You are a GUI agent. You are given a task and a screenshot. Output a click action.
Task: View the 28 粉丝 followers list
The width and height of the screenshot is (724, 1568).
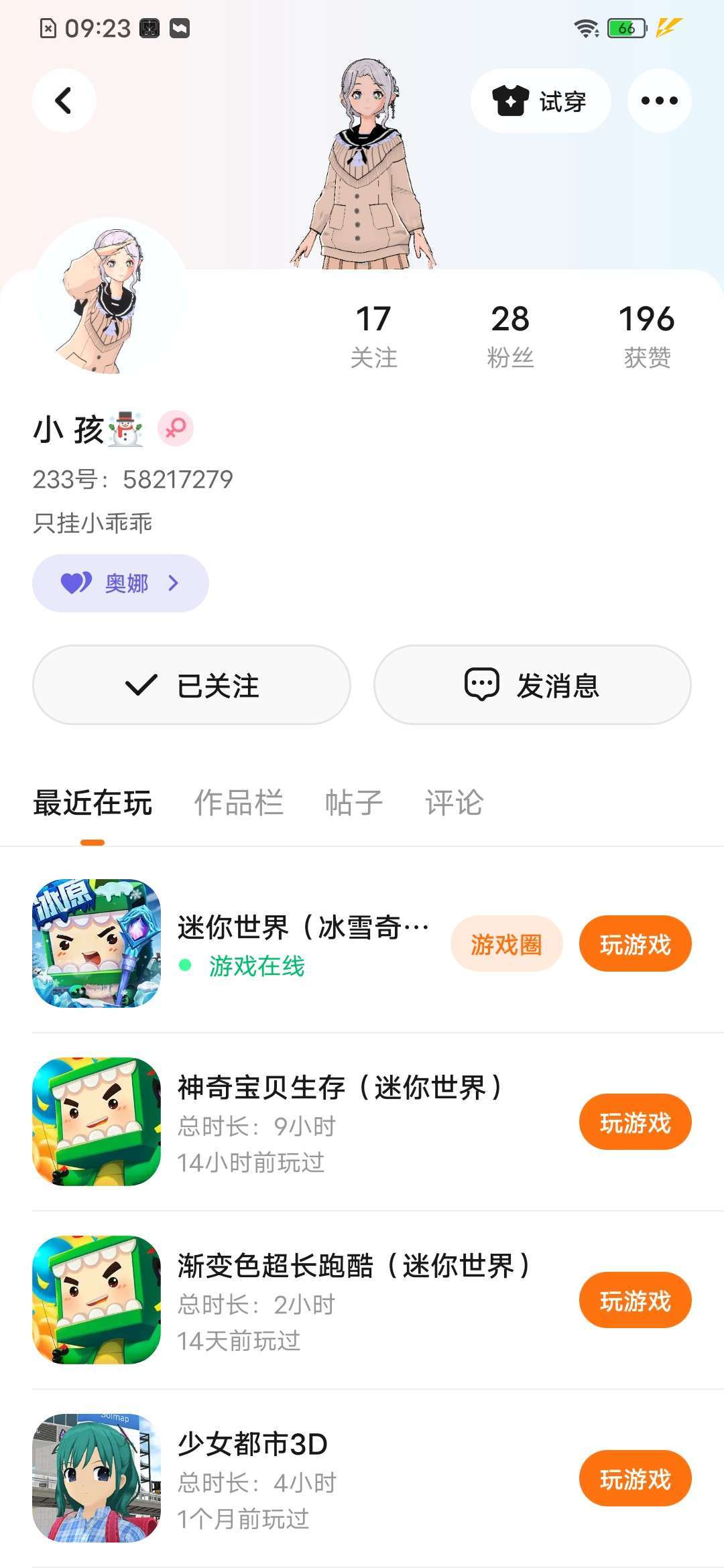[510, 335]
